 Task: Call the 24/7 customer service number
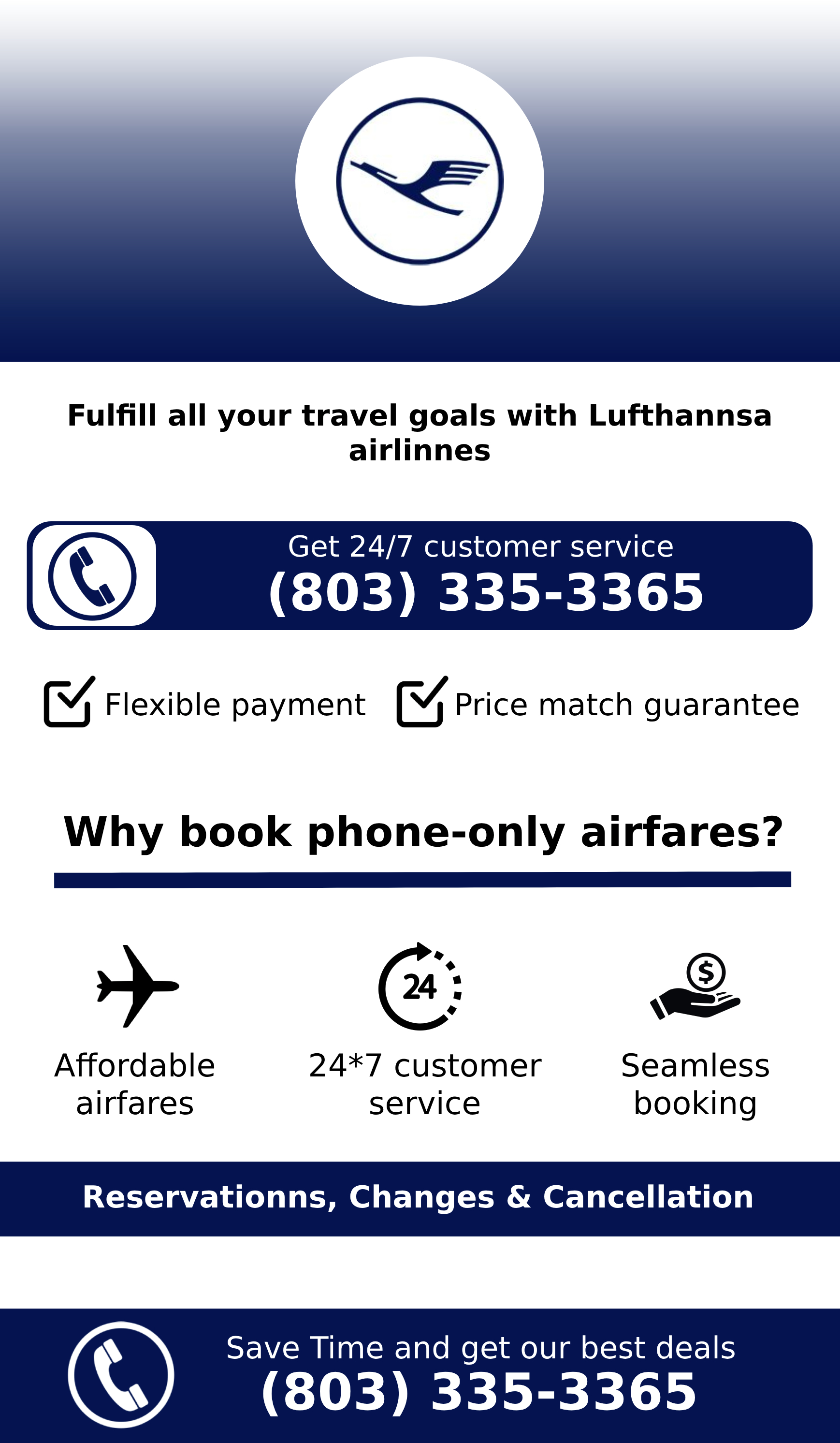pyautogui.click(x=485, y=593)
